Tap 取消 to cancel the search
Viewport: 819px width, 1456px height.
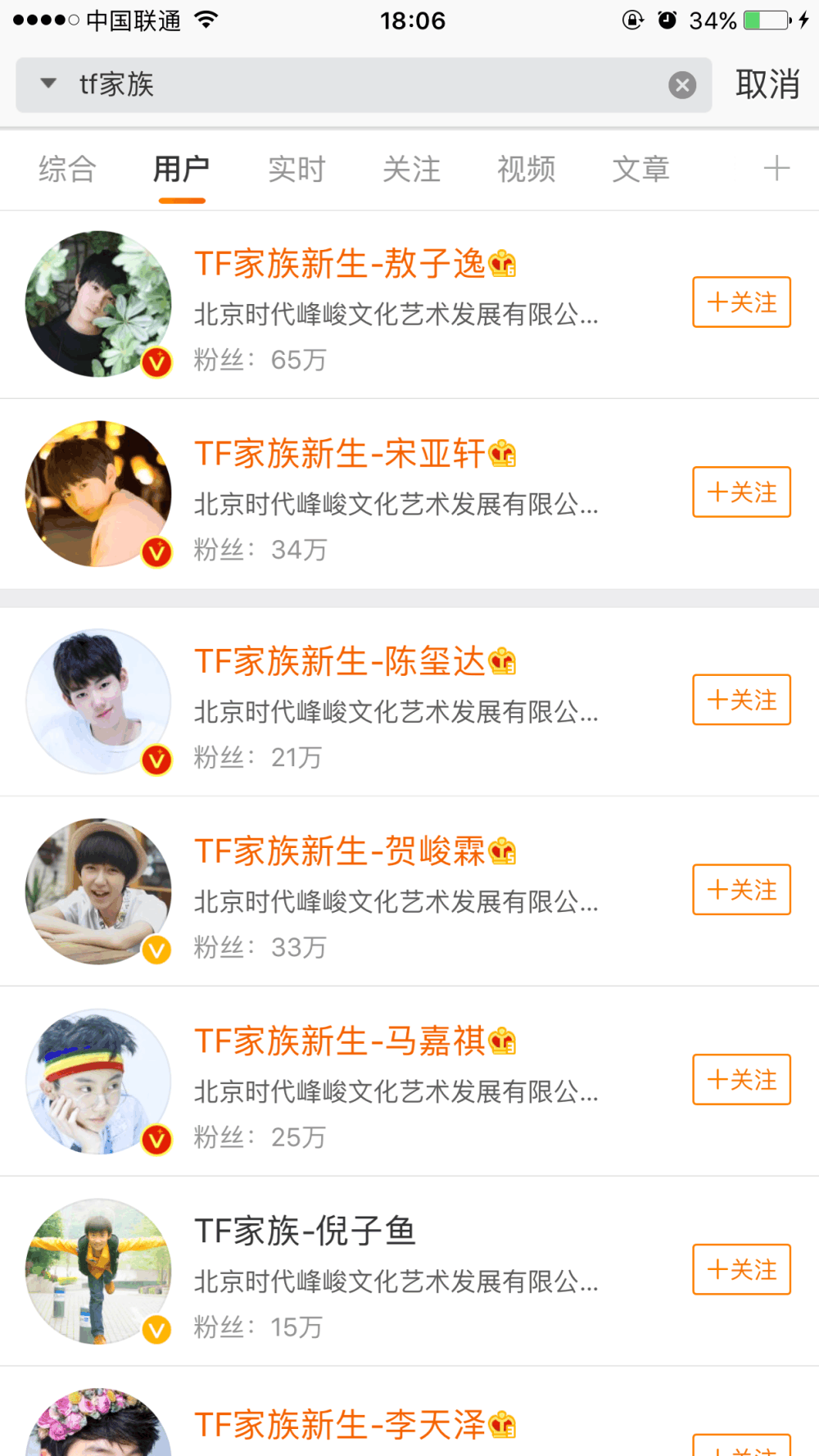(x=767, y=84)
